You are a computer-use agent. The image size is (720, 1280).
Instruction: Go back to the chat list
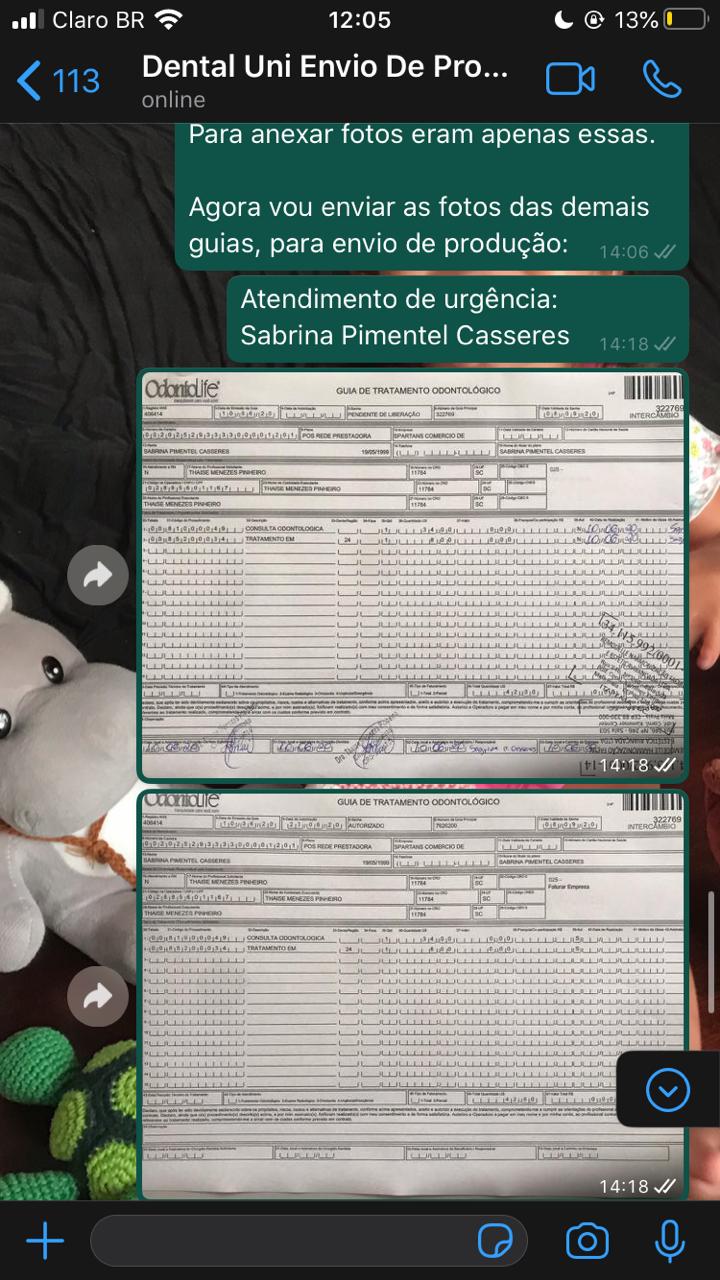[x=58, y=80]
